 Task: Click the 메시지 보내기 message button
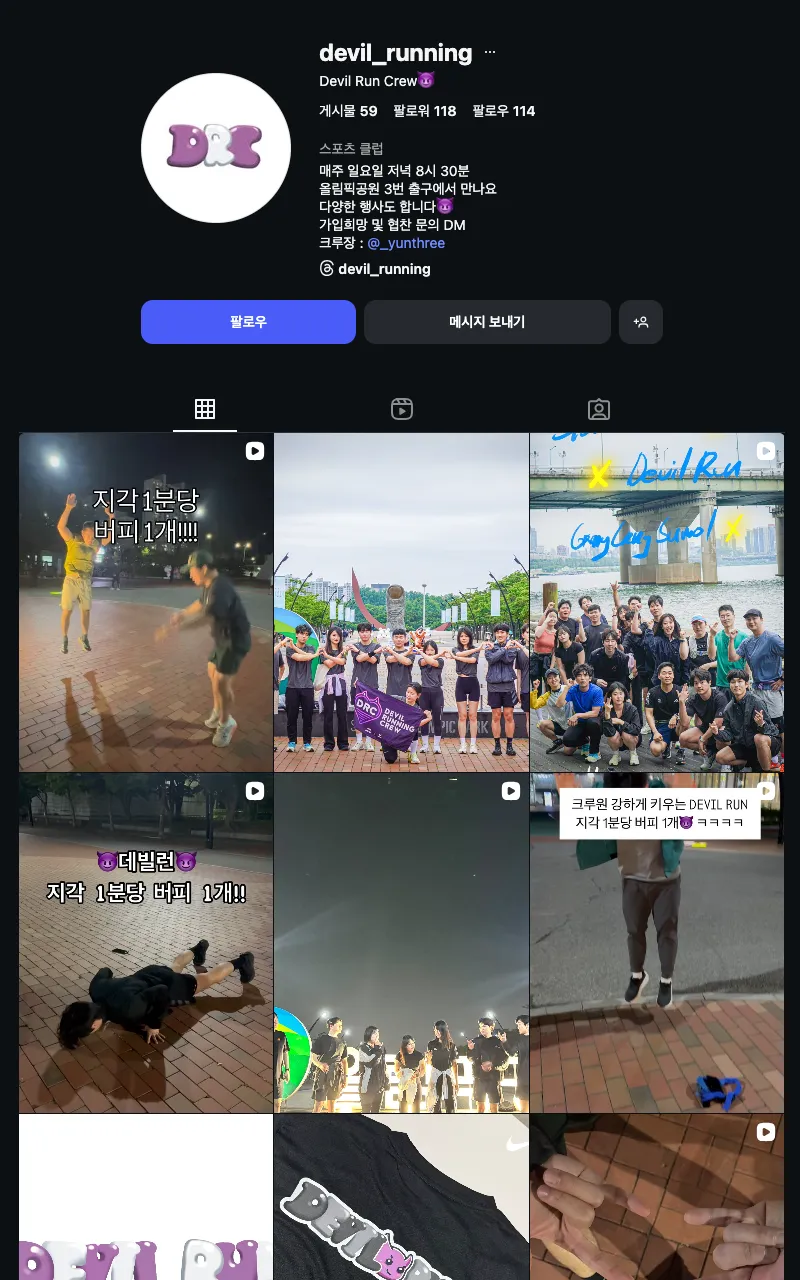click(487, 322)
